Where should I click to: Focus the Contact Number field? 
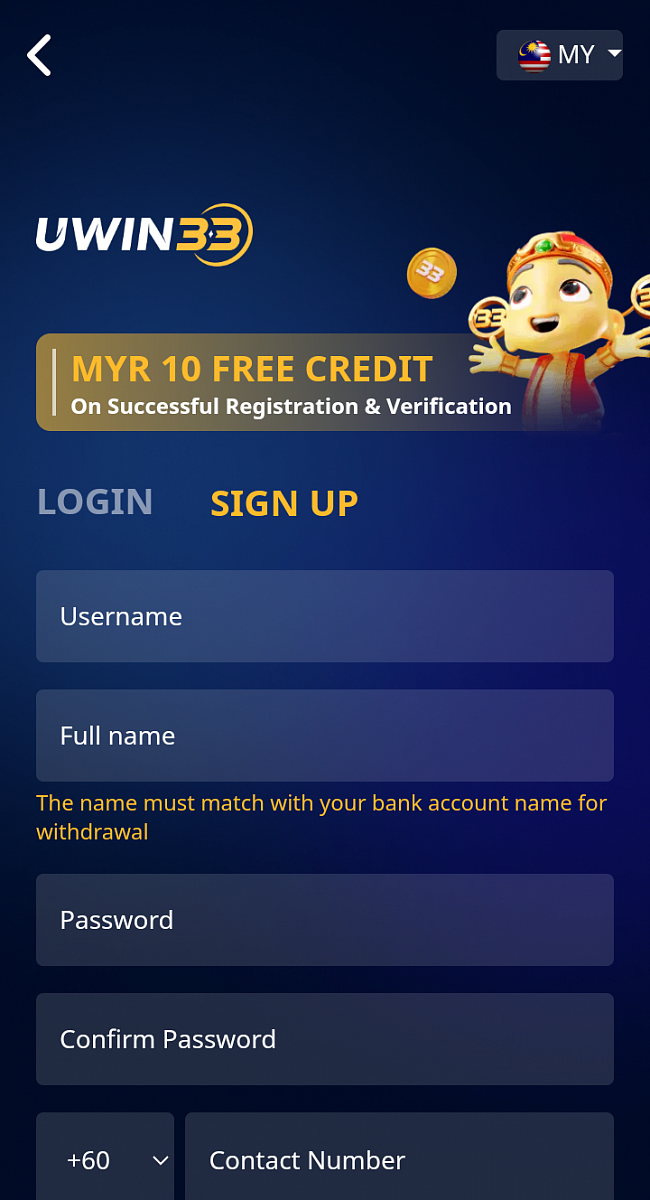400,1160
